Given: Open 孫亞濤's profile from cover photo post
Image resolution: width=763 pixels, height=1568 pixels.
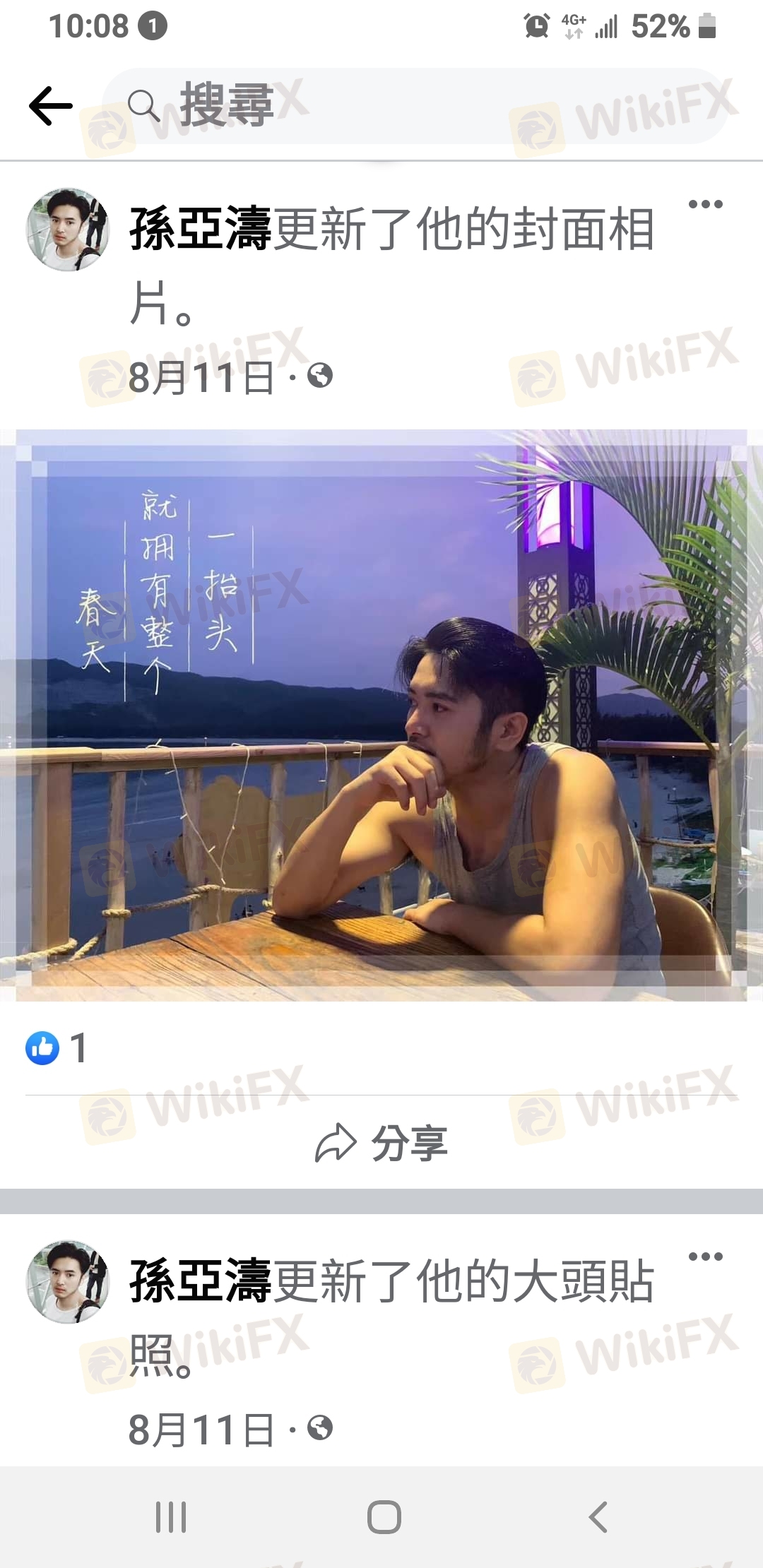Looking at the screenshot, I should pos(200,230).
